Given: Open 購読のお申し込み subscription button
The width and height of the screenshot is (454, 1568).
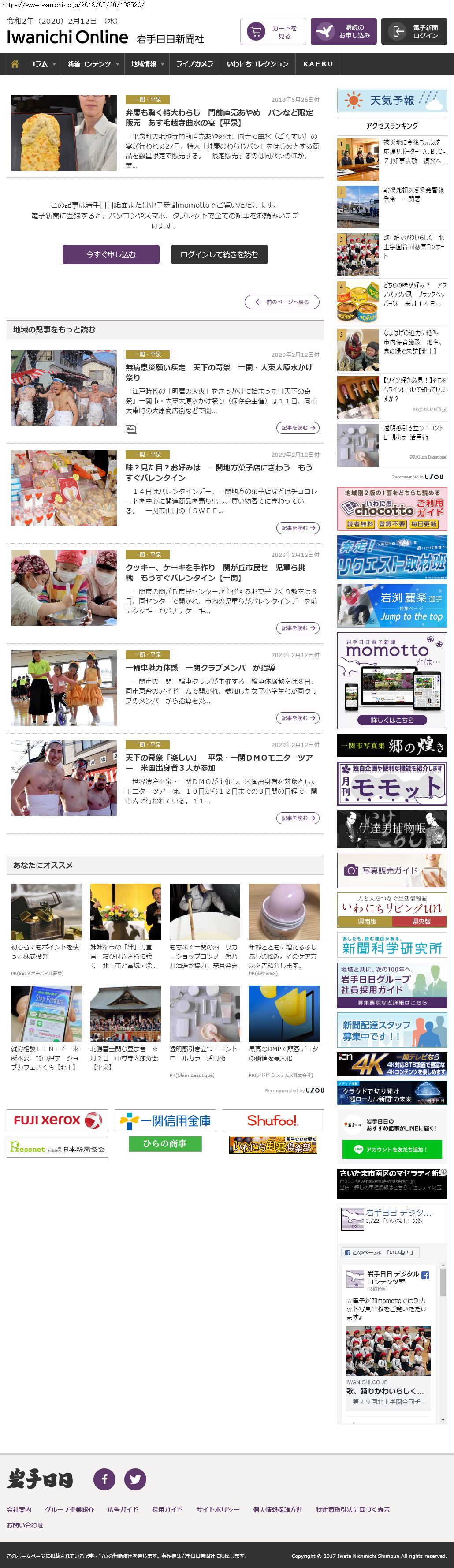Looking at the screenshot, I should [343, 32].
